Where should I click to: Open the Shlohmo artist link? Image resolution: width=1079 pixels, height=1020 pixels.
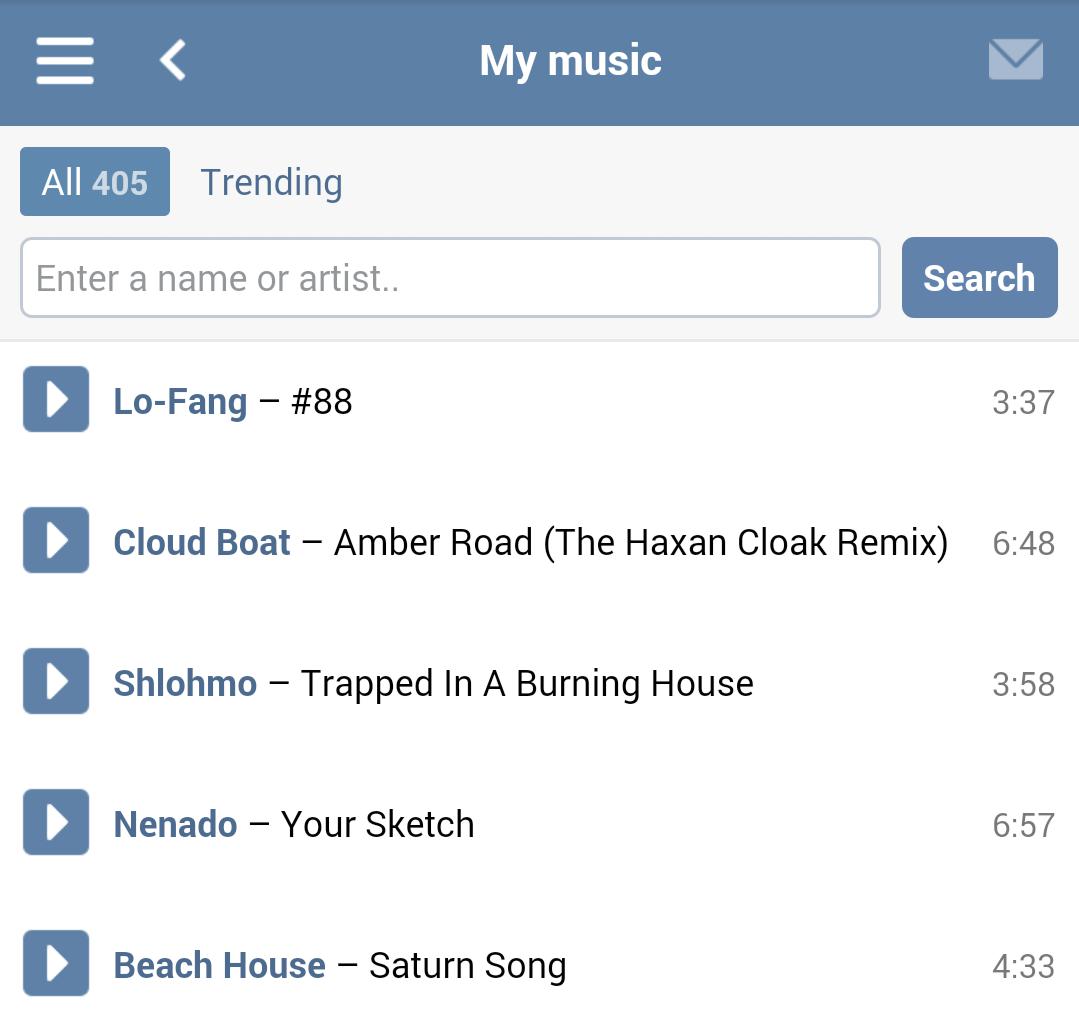185,684
